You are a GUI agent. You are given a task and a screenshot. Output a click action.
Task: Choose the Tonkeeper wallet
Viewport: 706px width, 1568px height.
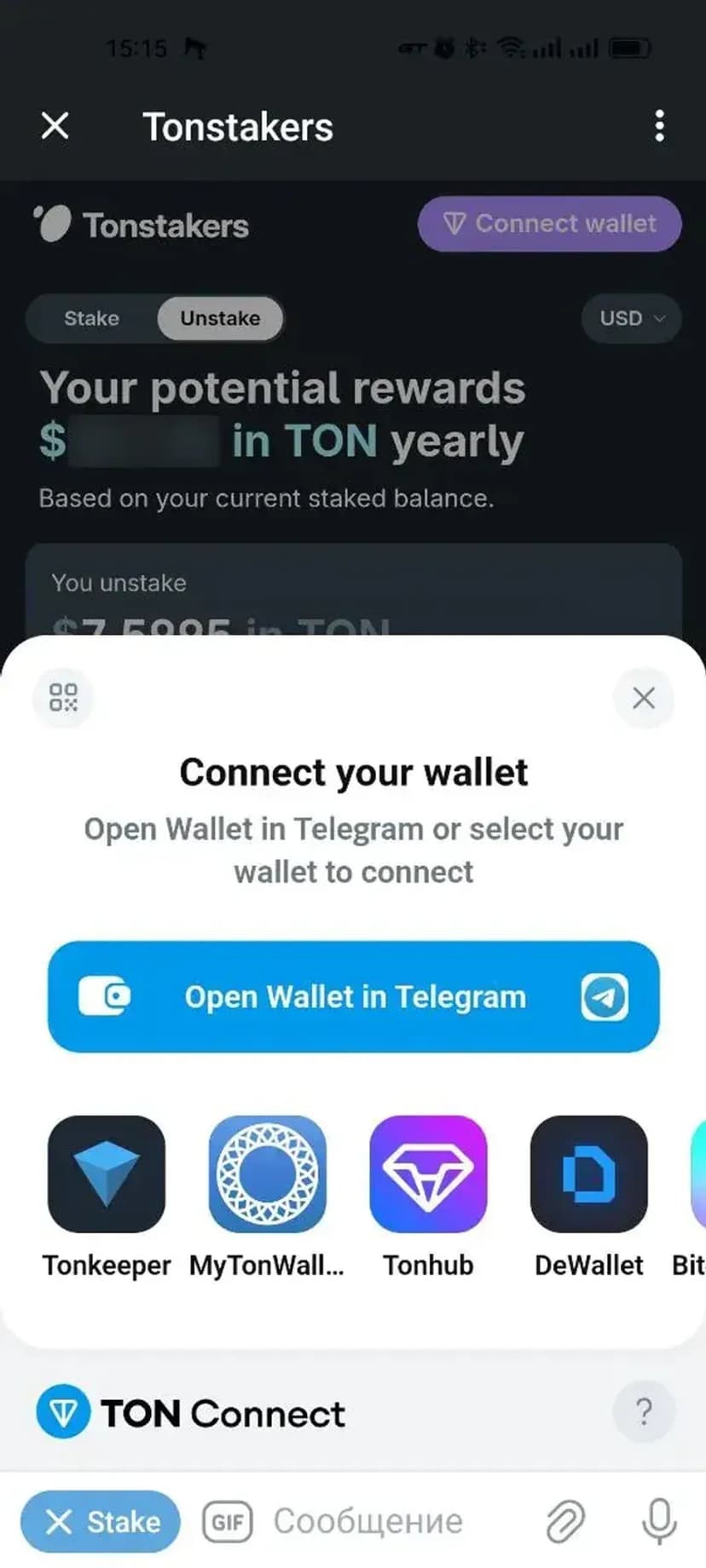107,1174
